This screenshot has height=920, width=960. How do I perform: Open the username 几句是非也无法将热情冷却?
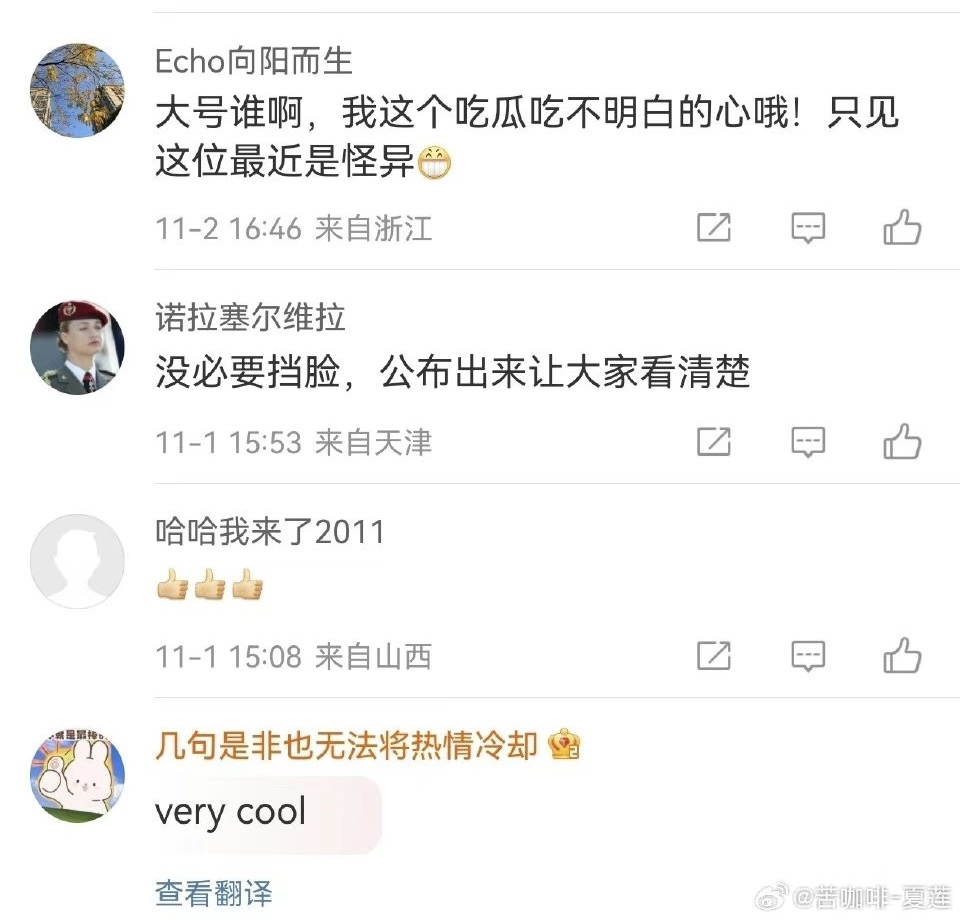[x=346, y=745]
